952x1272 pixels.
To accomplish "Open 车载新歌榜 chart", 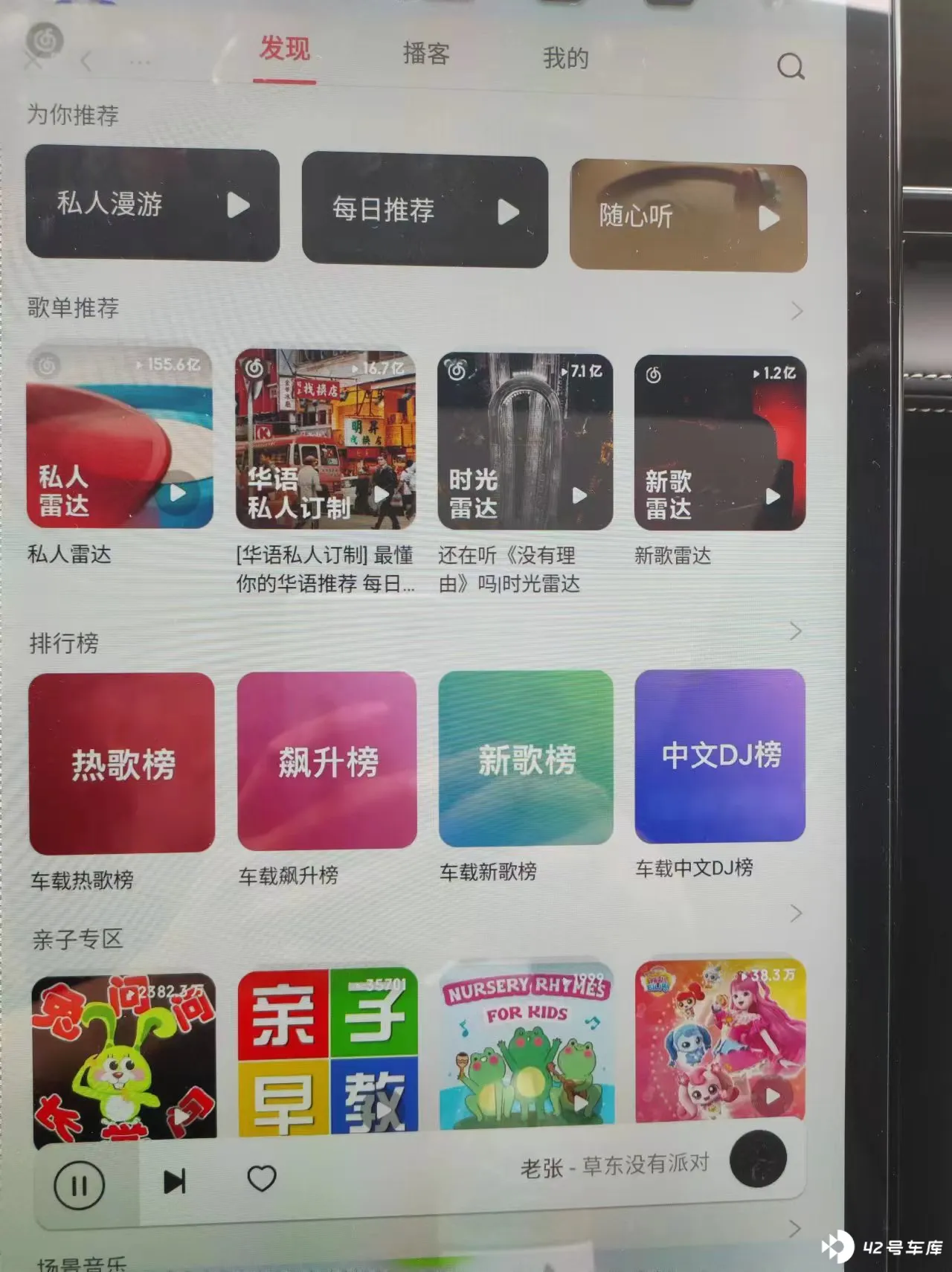I will pyautogui.click(x=526, y=758).
